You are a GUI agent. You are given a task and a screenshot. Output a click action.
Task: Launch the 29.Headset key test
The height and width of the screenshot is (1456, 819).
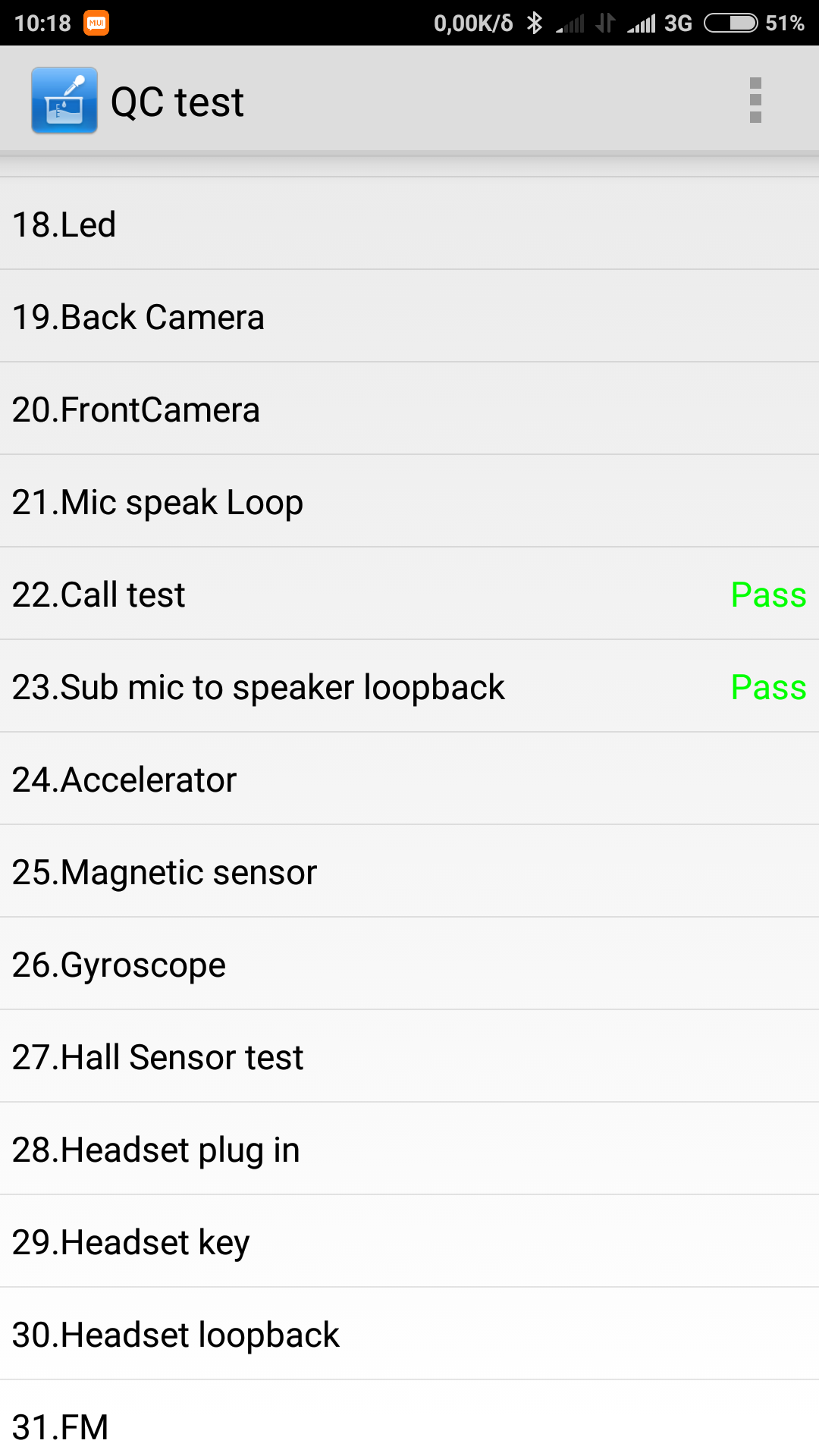click(x=409, y=1242)
